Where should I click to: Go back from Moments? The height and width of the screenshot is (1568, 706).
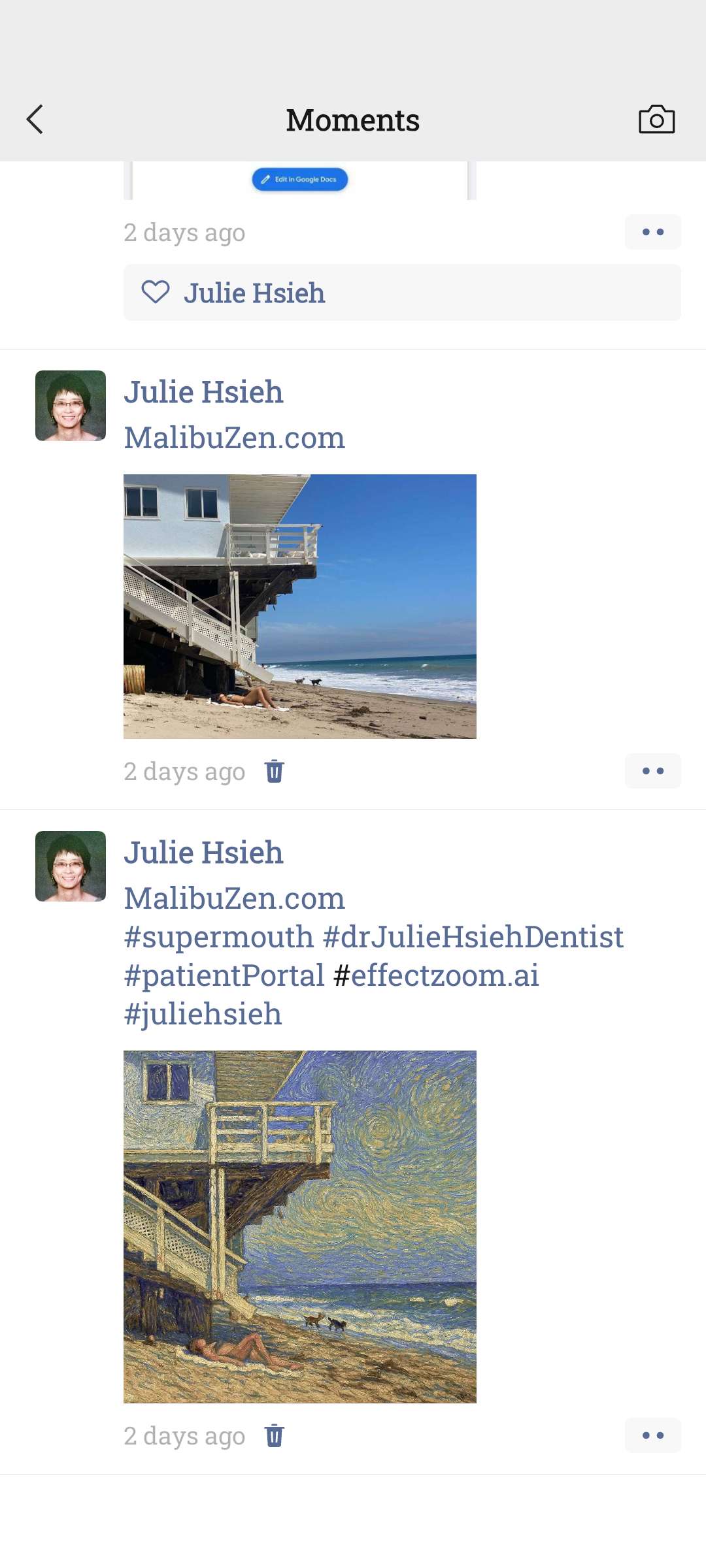pyautogui.click(x=35, y=120)
